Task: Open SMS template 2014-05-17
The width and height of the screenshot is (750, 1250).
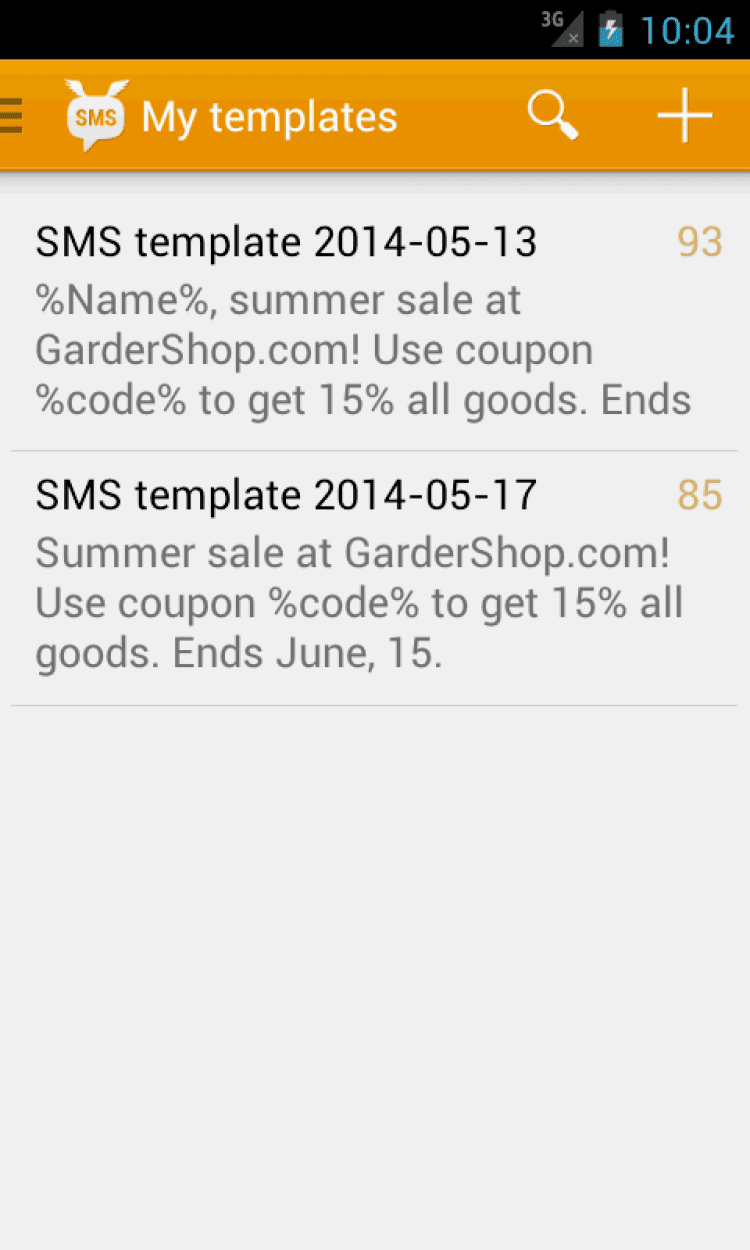Action: 374,576
